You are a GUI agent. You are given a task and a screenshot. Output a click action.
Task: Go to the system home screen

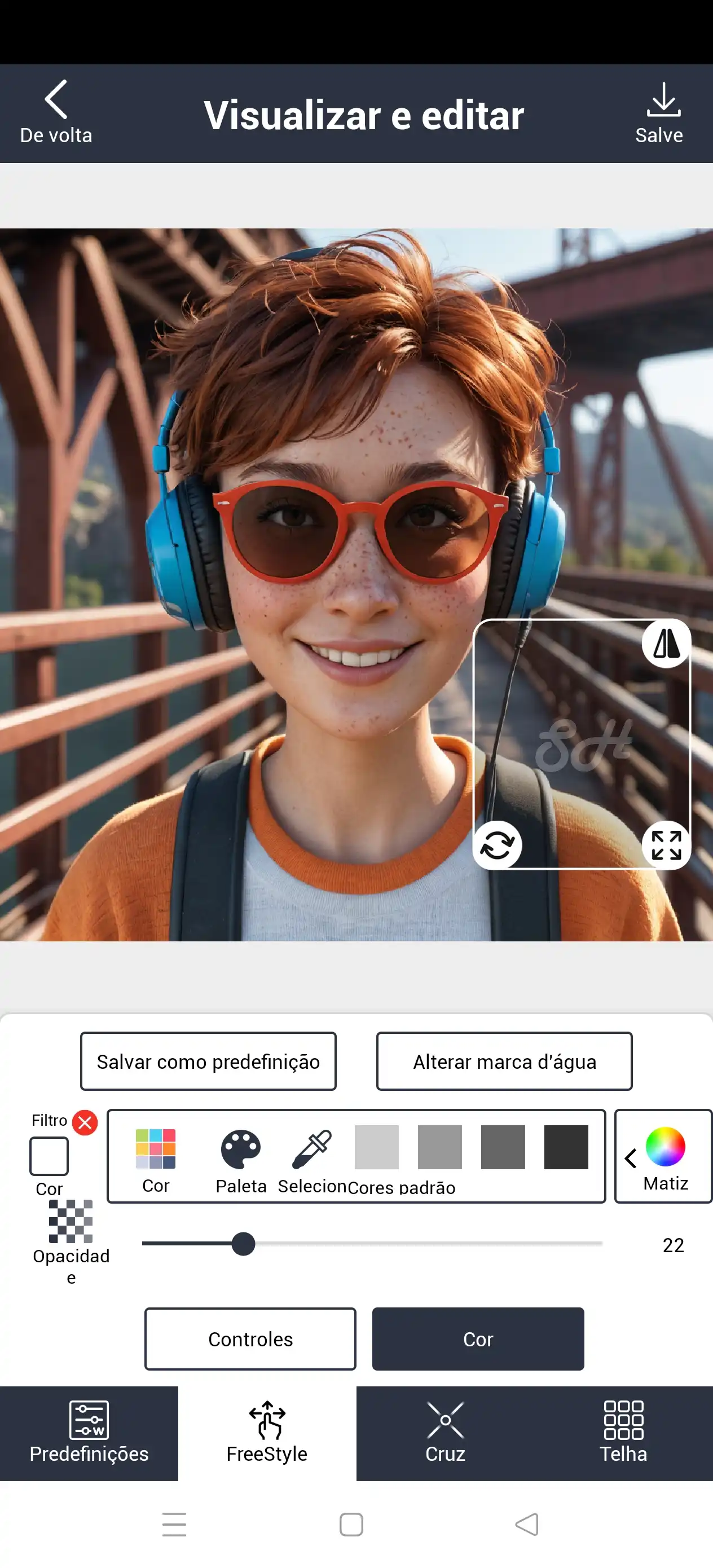point(351,1524)
